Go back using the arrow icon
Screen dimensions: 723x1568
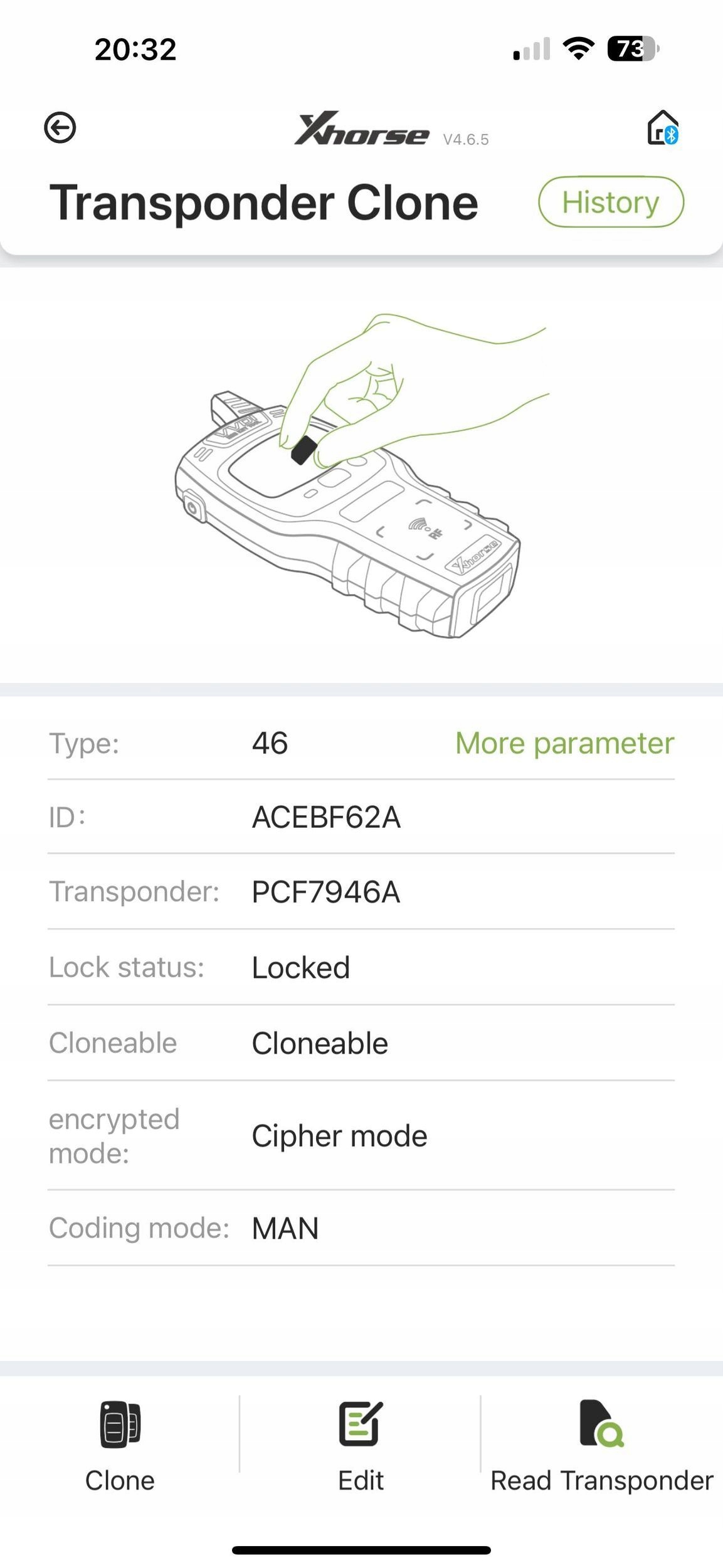point(60,128)
